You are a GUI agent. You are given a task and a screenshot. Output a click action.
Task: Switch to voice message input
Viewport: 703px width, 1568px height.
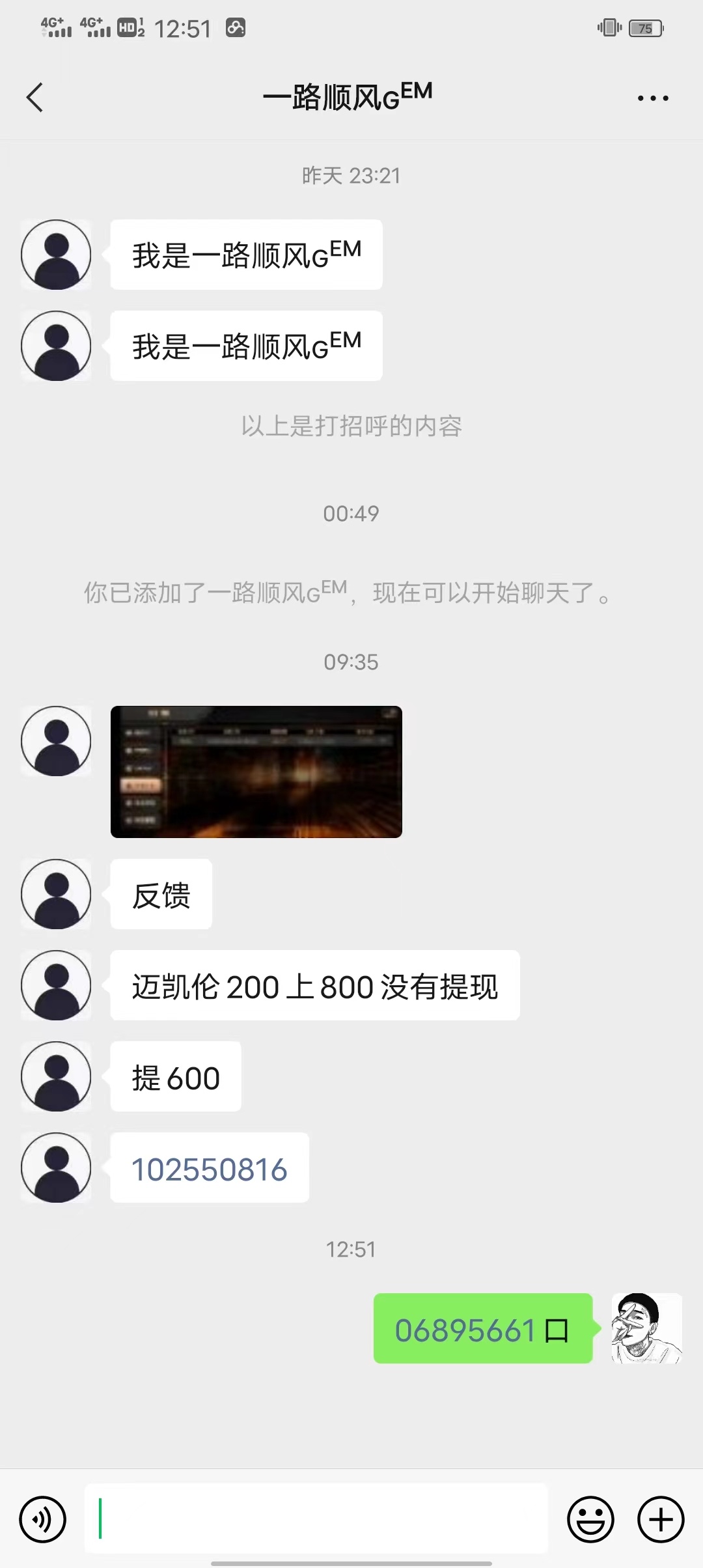click(43, 1519)
